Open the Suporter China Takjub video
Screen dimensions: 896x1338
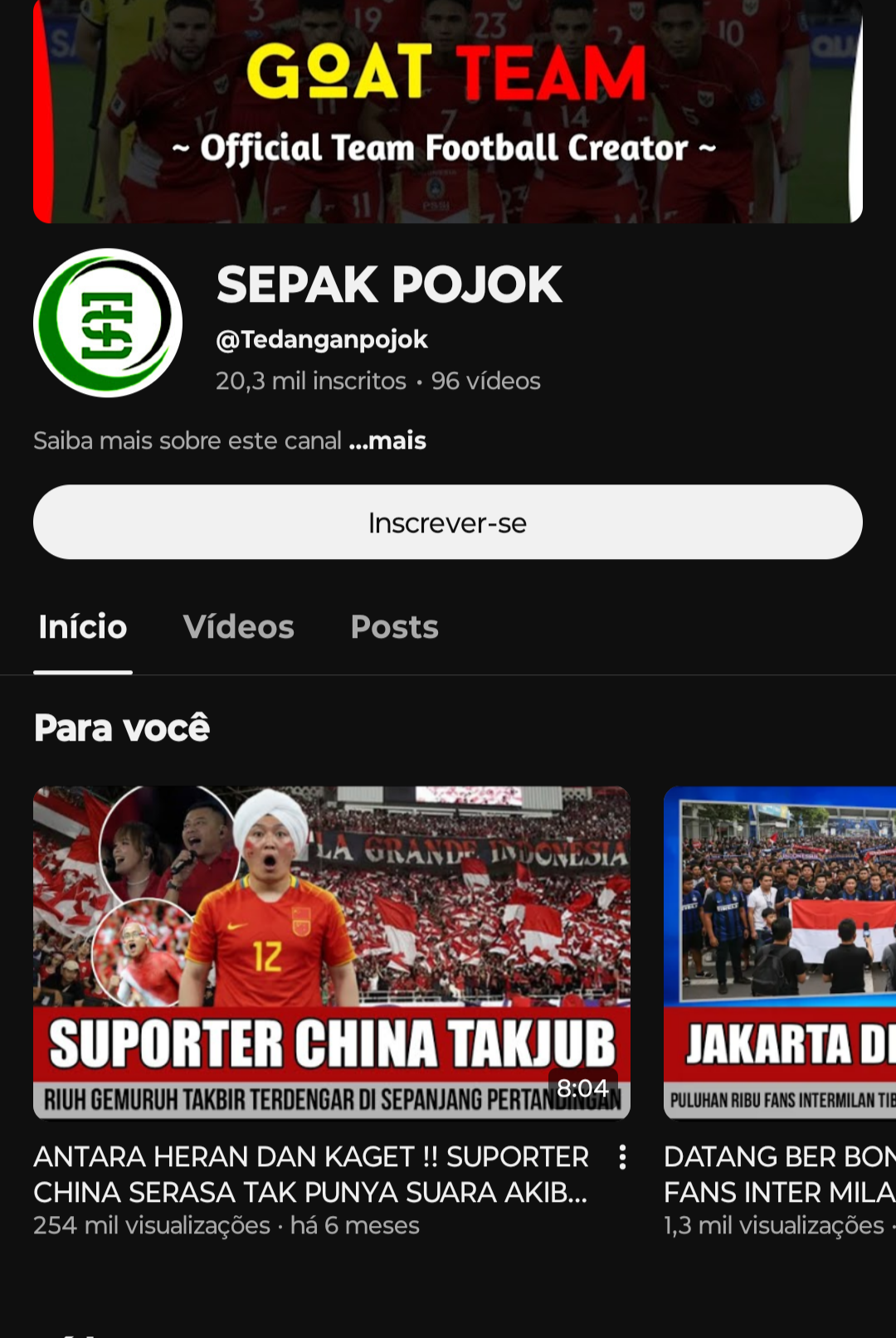331,951
